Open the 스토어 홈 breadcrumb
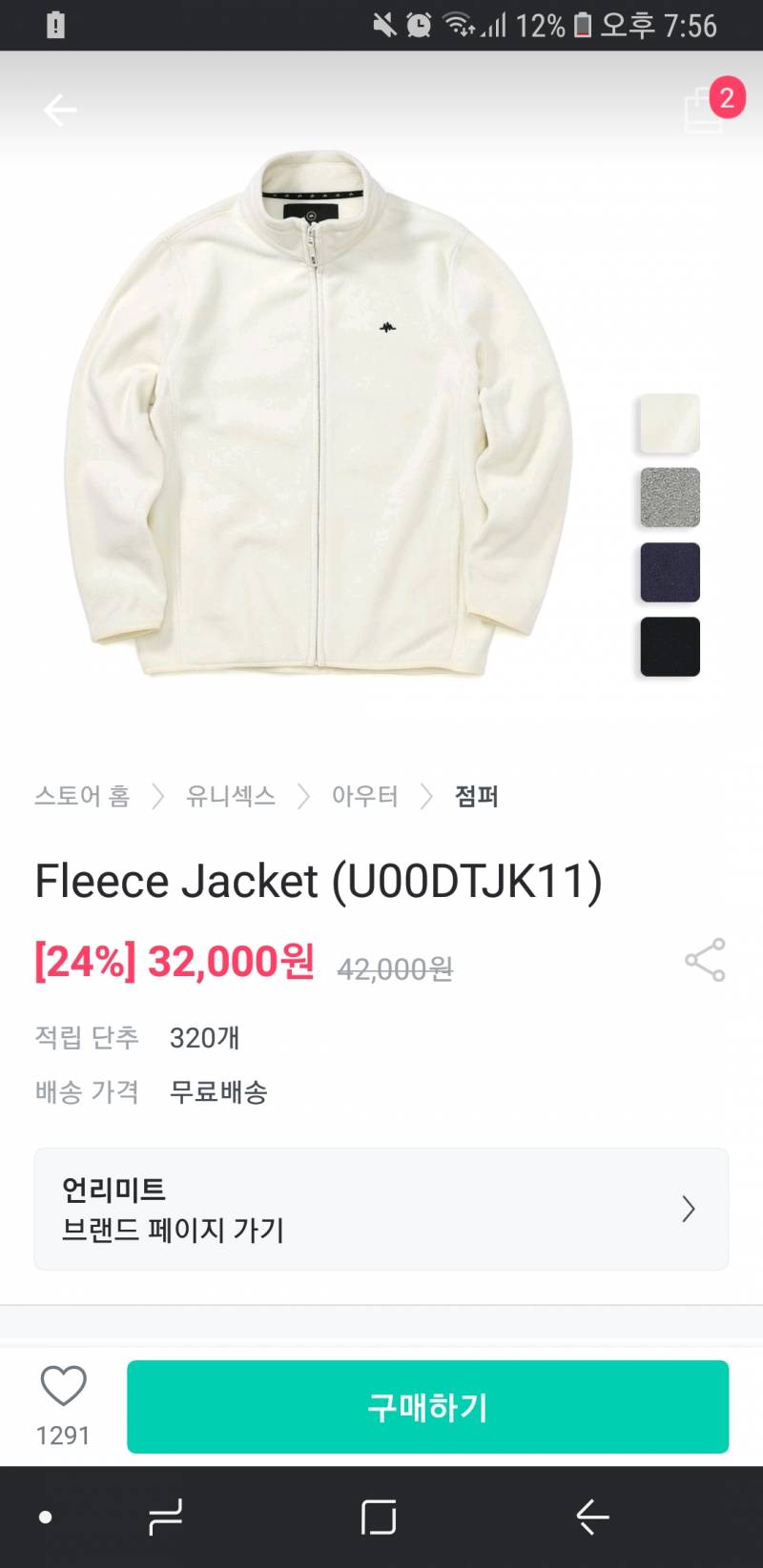 pyautogui.click(x=82, y=797)
